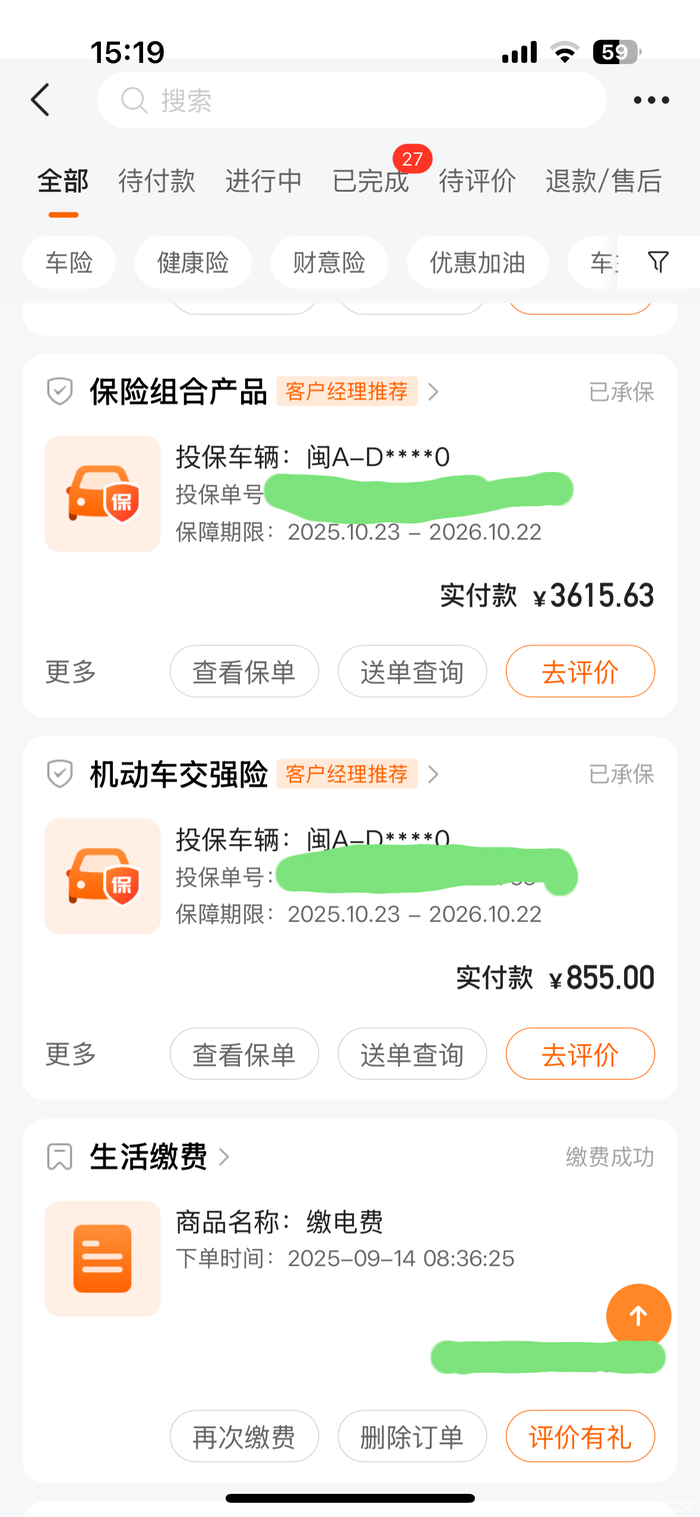Select the 车险 filter chip

coord(69,263)
